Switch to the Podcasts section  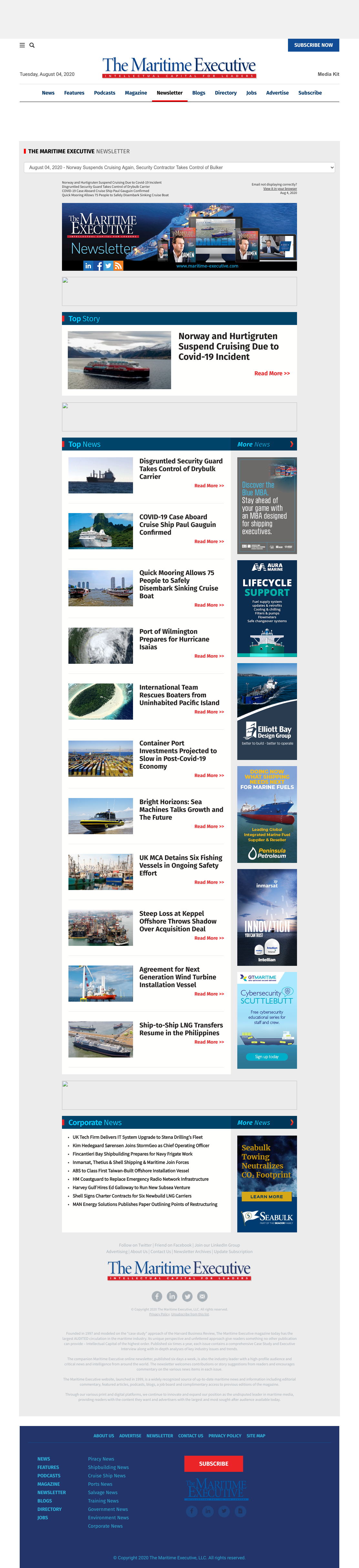click(x=105, y=93)
